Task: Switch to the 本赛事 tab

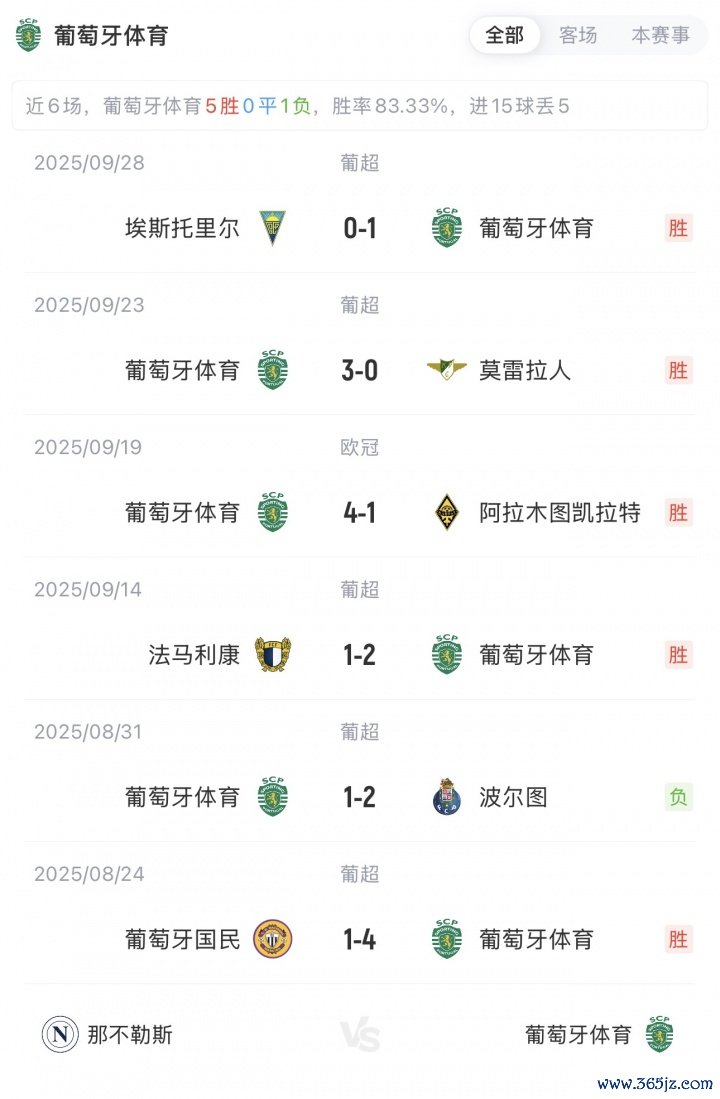Action: click(x=660, y=36)
